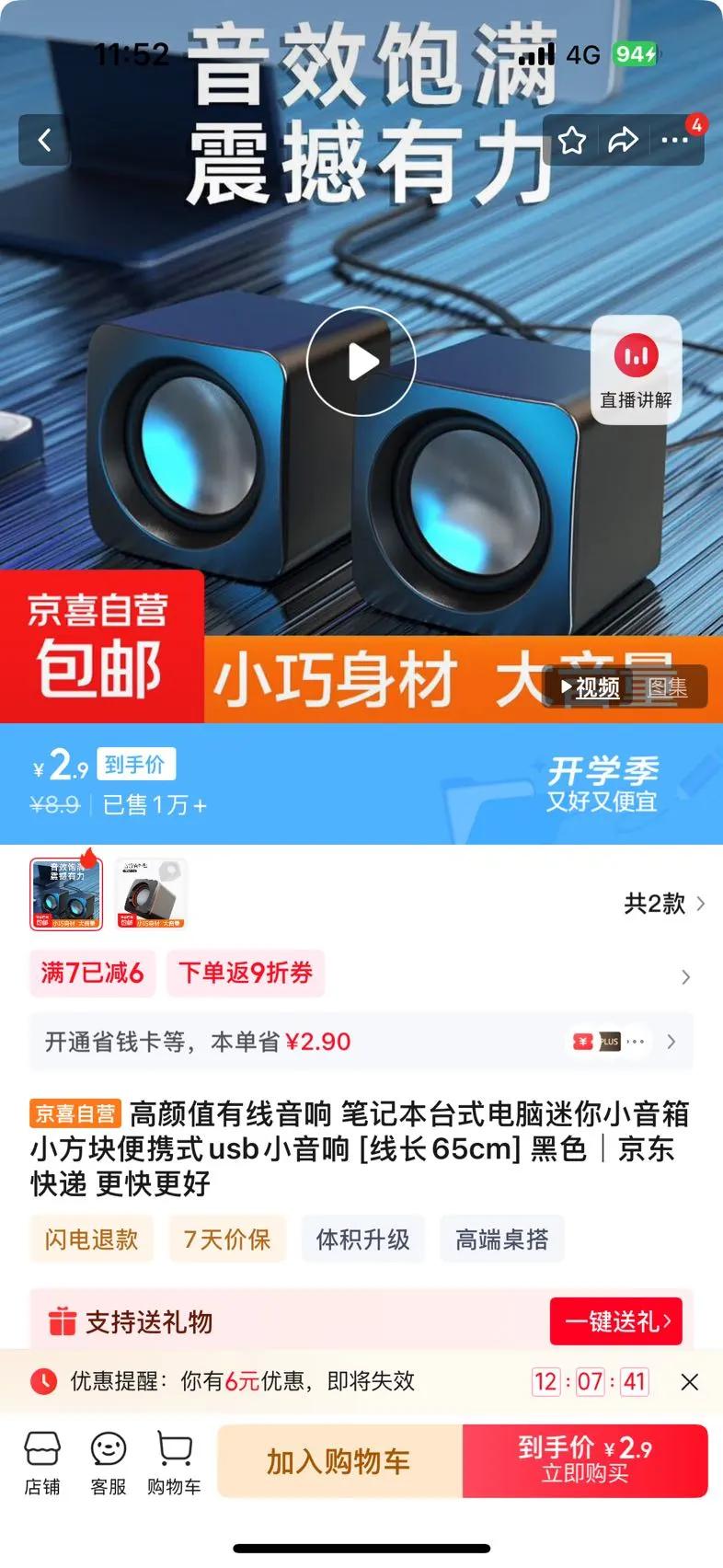The height and width of the screenshot is (1568, 723).
Task: Buy now at 到手价 ¥2.9
Action: tap(585, 1461)
